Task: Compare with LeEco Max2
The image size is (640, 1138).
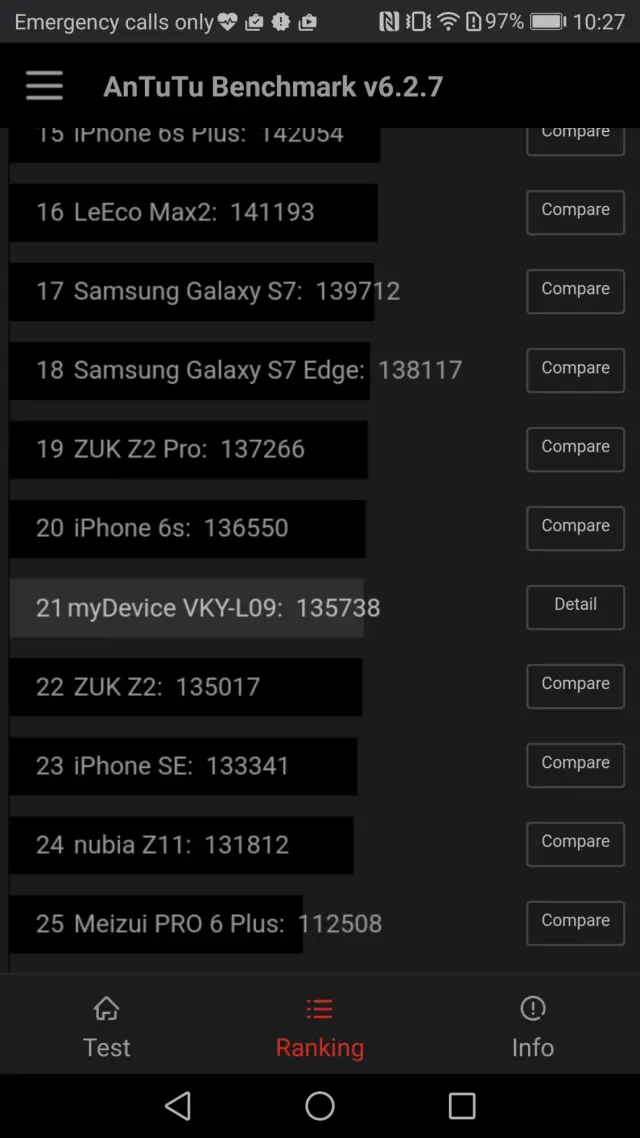Action: pyautogui.click(x=575, y=212)
